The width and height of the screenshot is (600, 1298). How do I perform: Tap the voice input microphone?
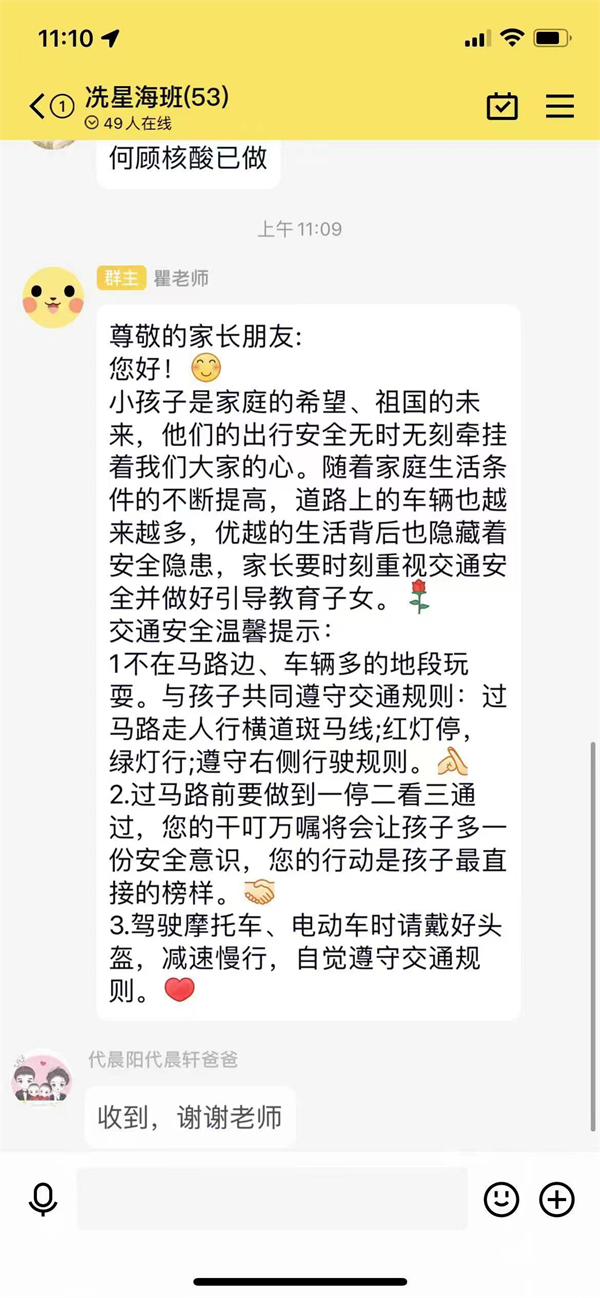pyautogui.click(x=43, y=1198)
